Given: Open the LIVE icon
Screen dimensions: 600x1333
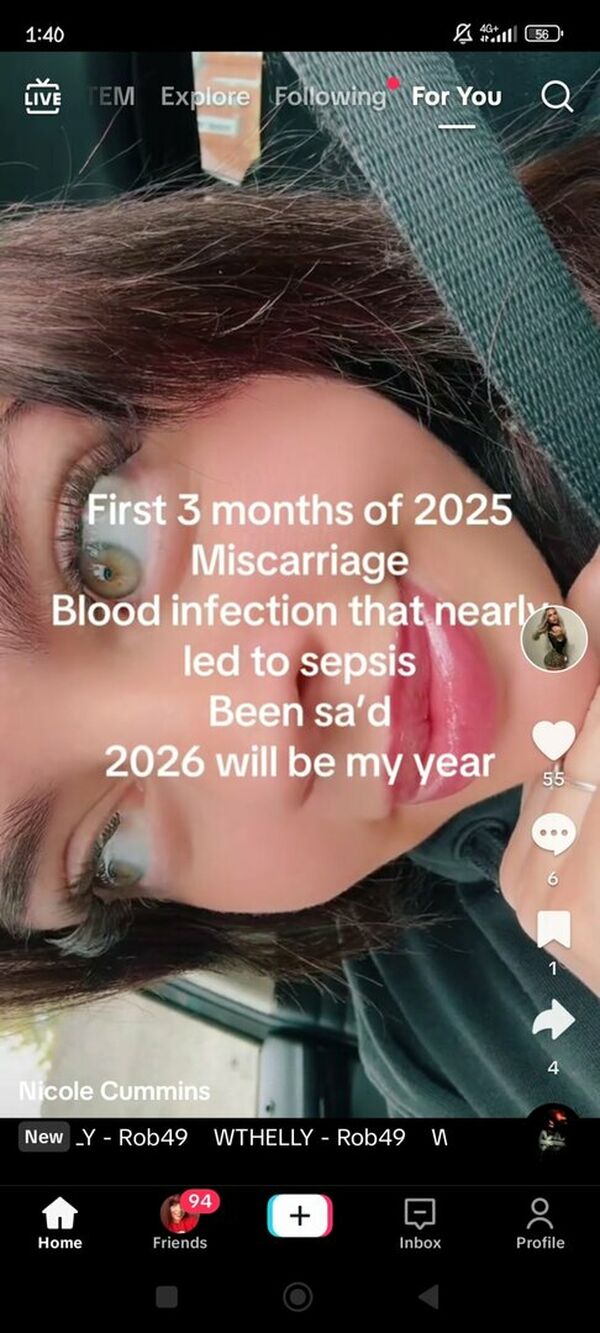Looking at the screenshot, I should [x=42, y=97].
